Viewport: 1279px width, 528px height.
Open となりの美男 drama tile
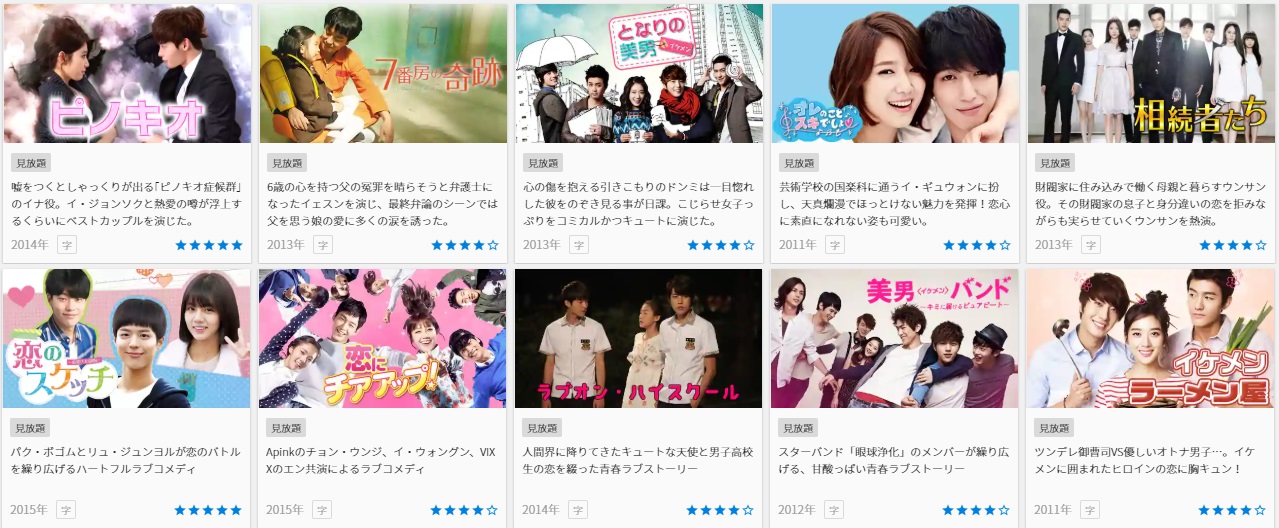(639, 74)
